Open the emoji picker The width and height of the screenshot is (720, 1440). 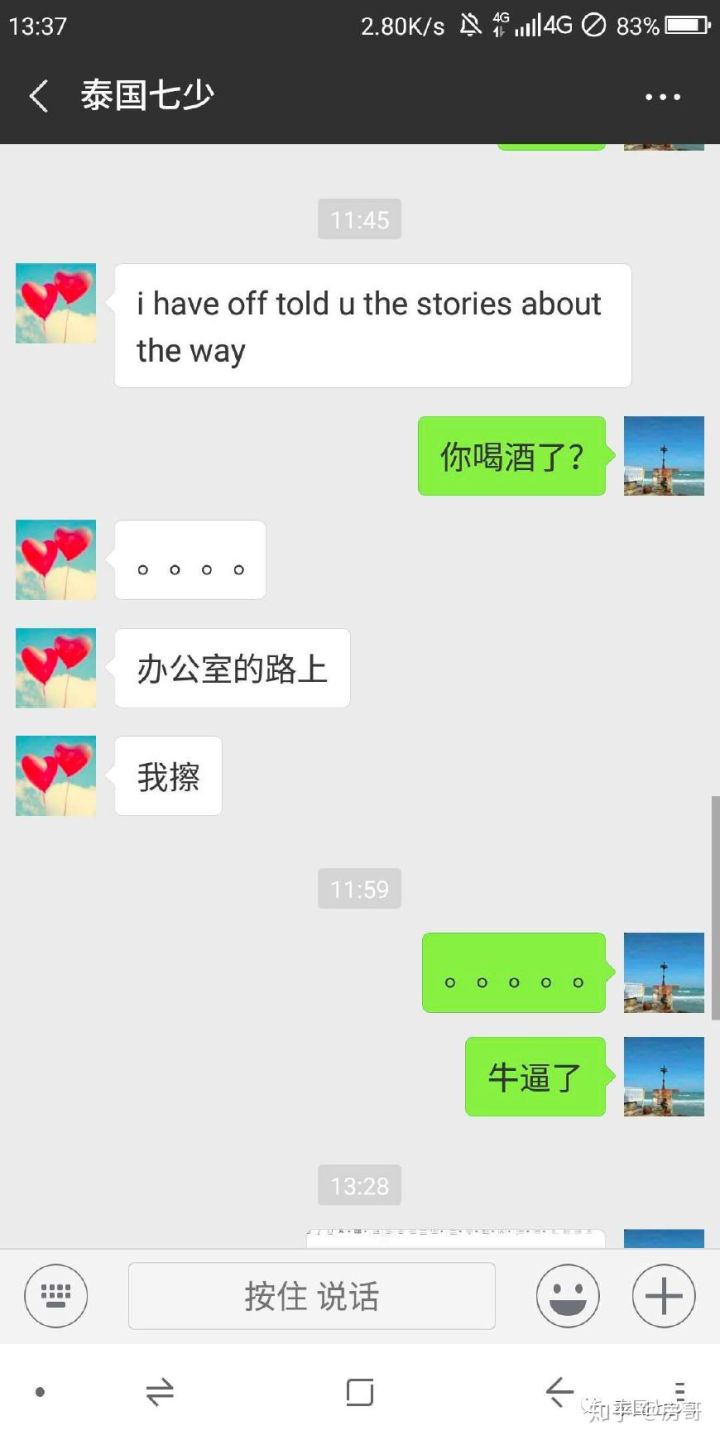[567, 1296]
